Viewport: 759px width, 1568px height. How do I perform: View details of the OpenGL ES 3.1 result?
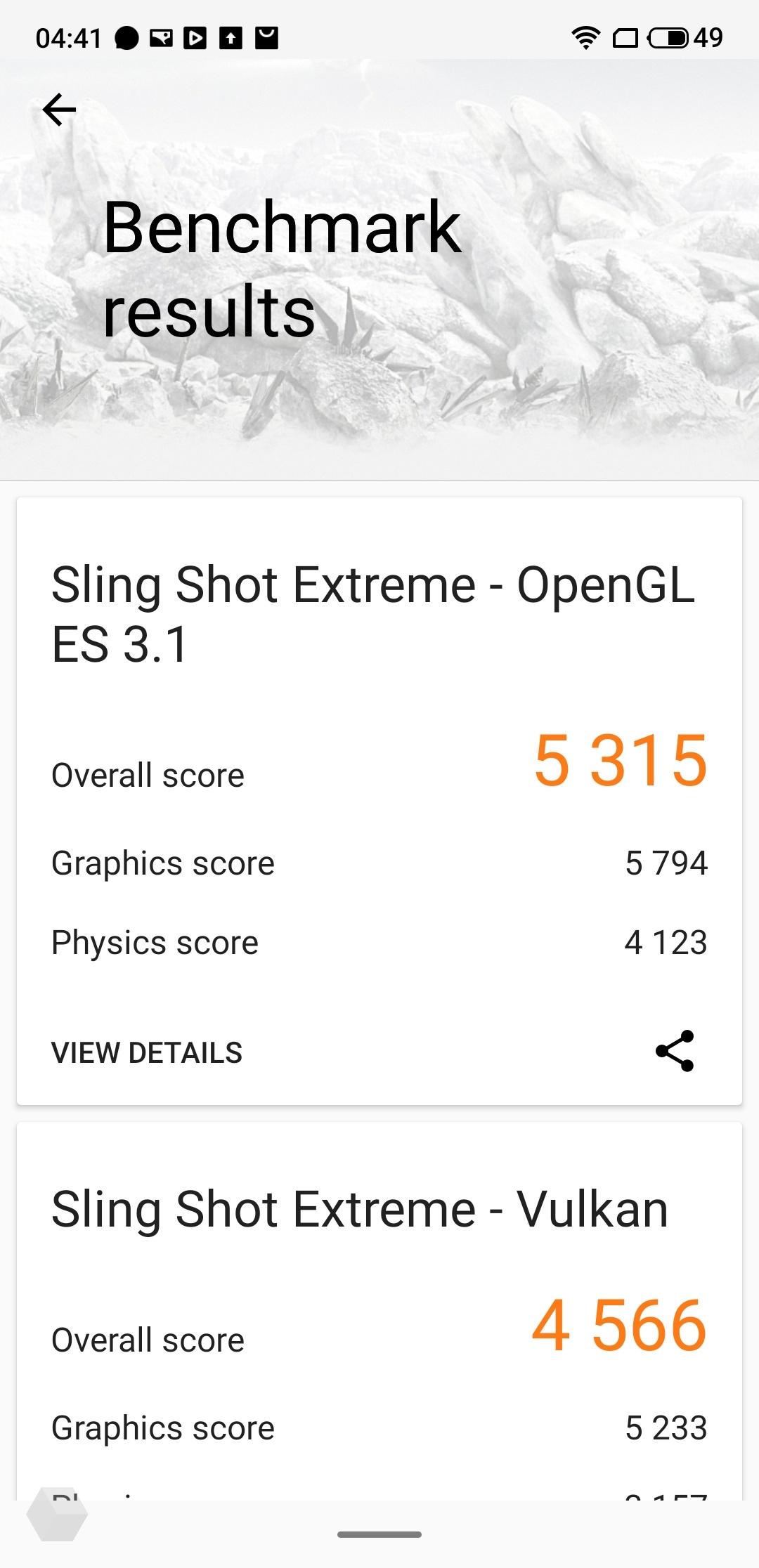coord(147,1052)
